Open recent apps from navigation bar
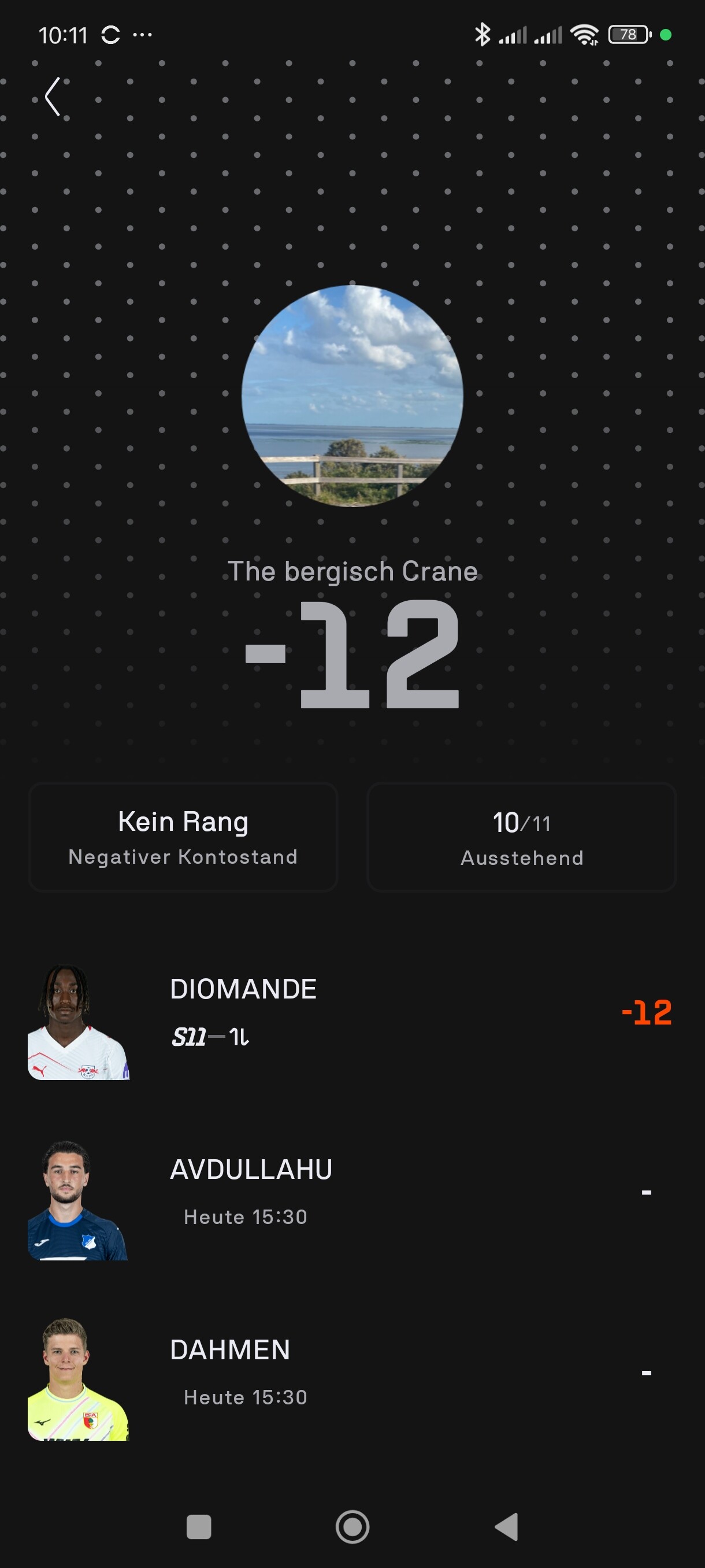Screen dimensions: 705x1568 198,1526
